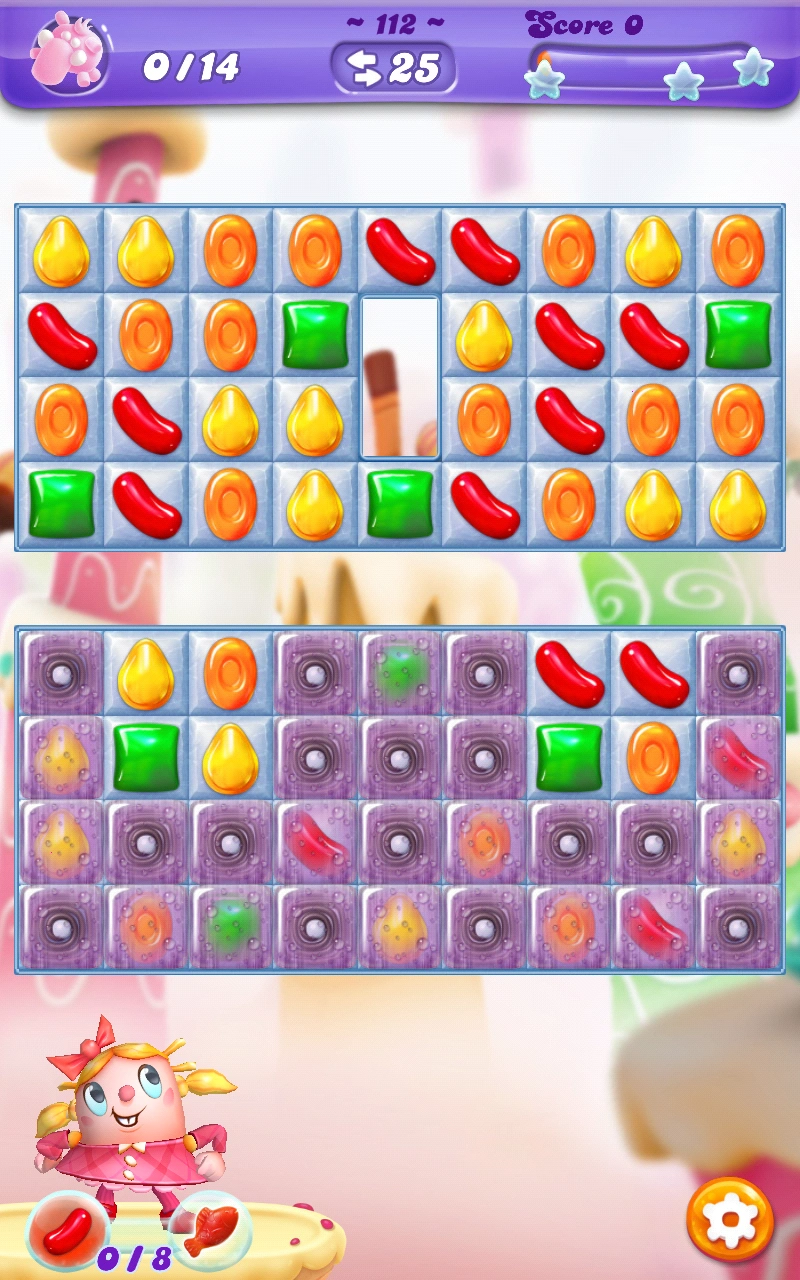Click a purple soda bubble tile
Image resolution: width=800 pixels, height=1280 pixels.
(x=60, y=676)
